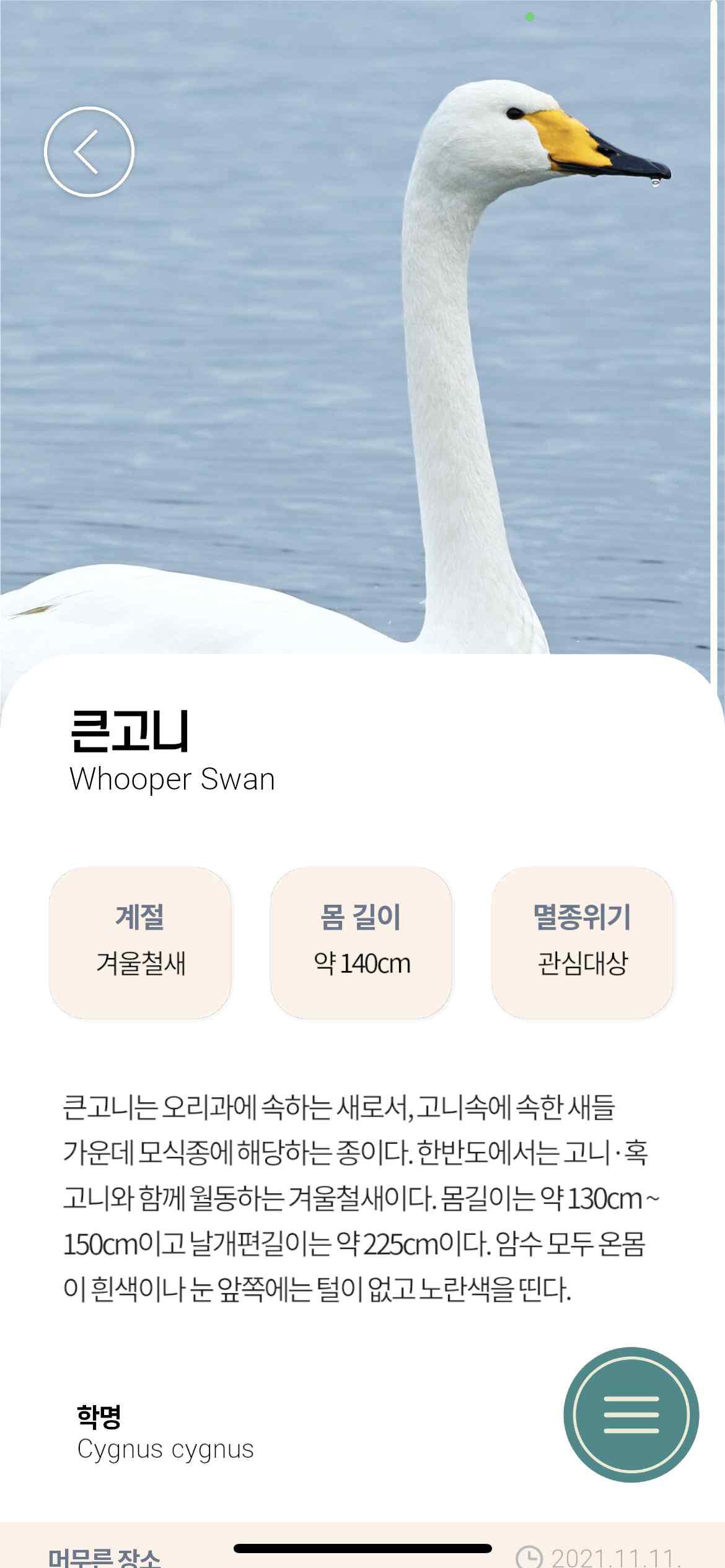
Task: Open the floating hamburger menu button
Action: click(631, 1415)
